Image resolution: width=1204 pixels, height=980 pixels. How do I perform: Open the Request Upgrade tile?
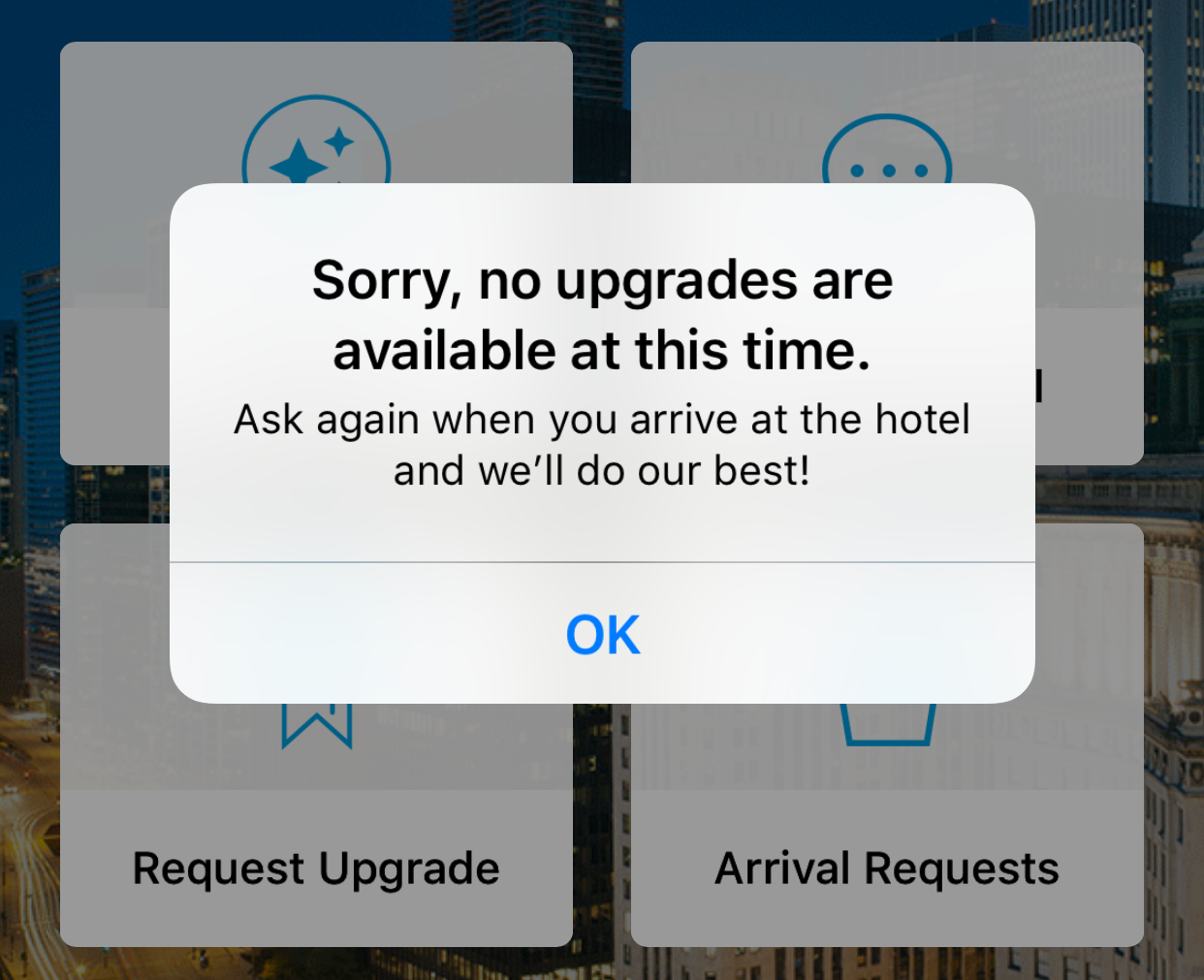[x=316, y=867]
